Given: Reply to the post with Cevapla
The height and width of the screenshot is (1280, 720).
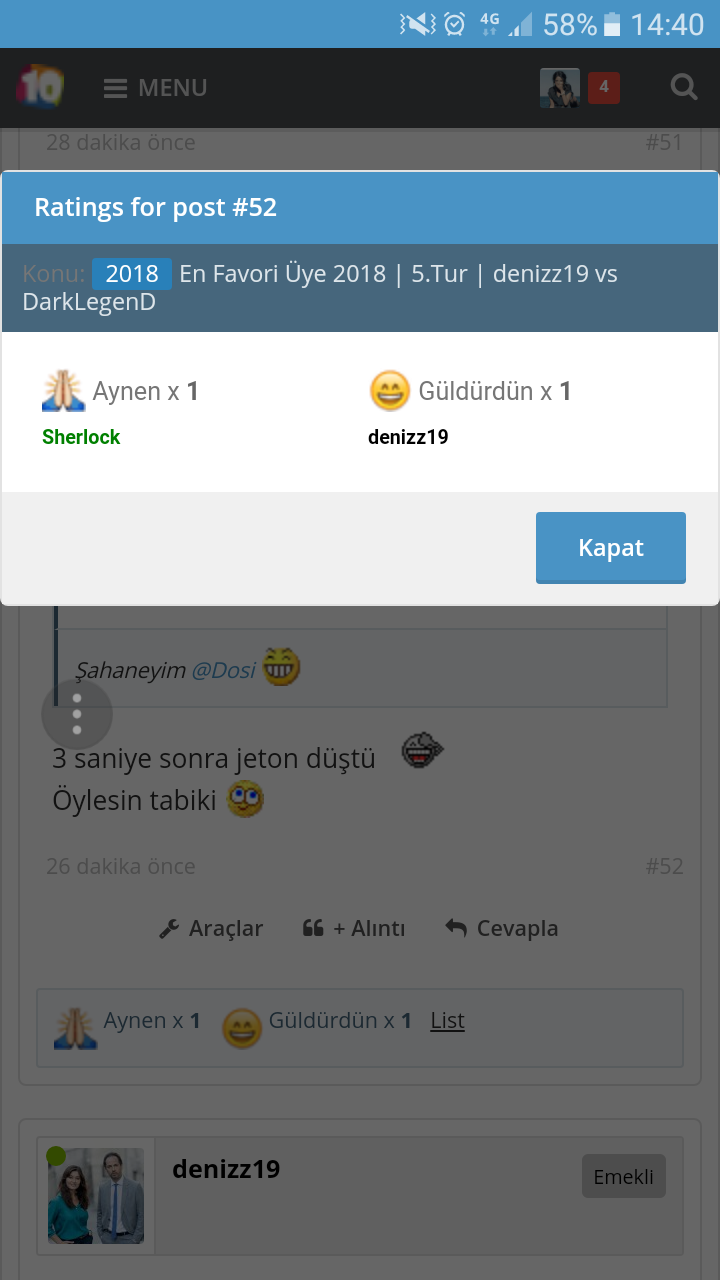Looking at the screenshot, I should click(x=502, y=928).
